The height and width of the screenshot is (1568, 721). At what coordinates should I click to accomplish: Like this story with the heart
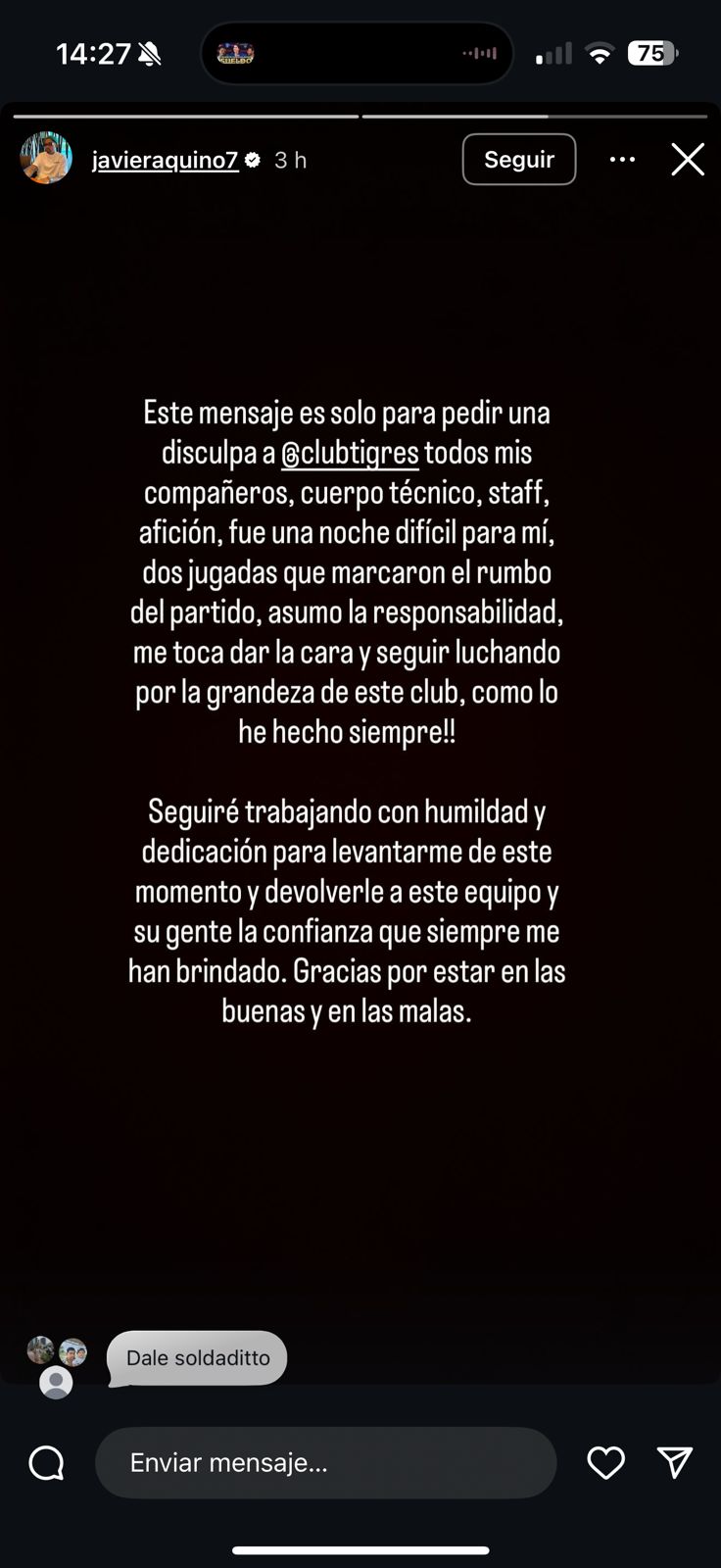coord(605,1463)
